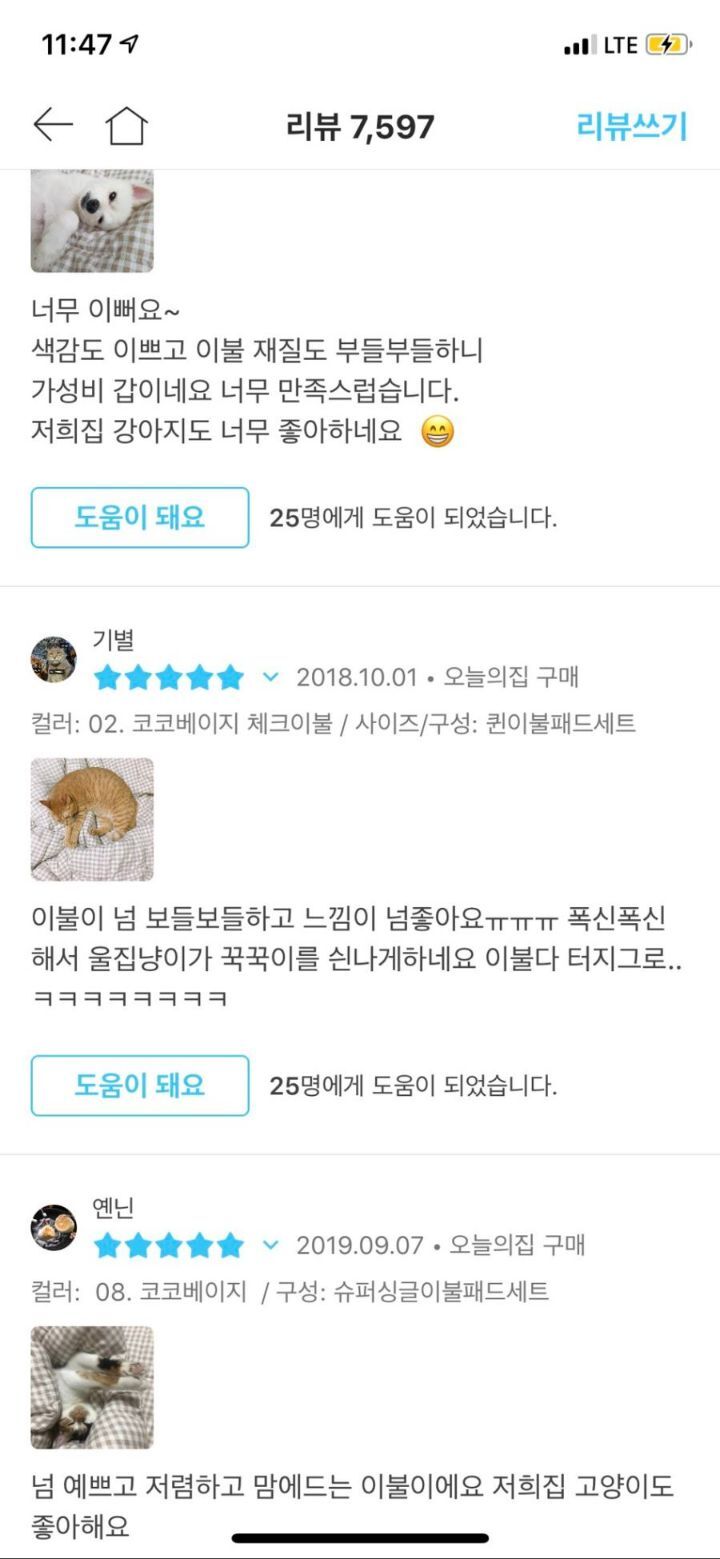Tap the cat photo in 옌닌's review
The width and height of the screenshot is (720, 1559).
click(92, 1389)
